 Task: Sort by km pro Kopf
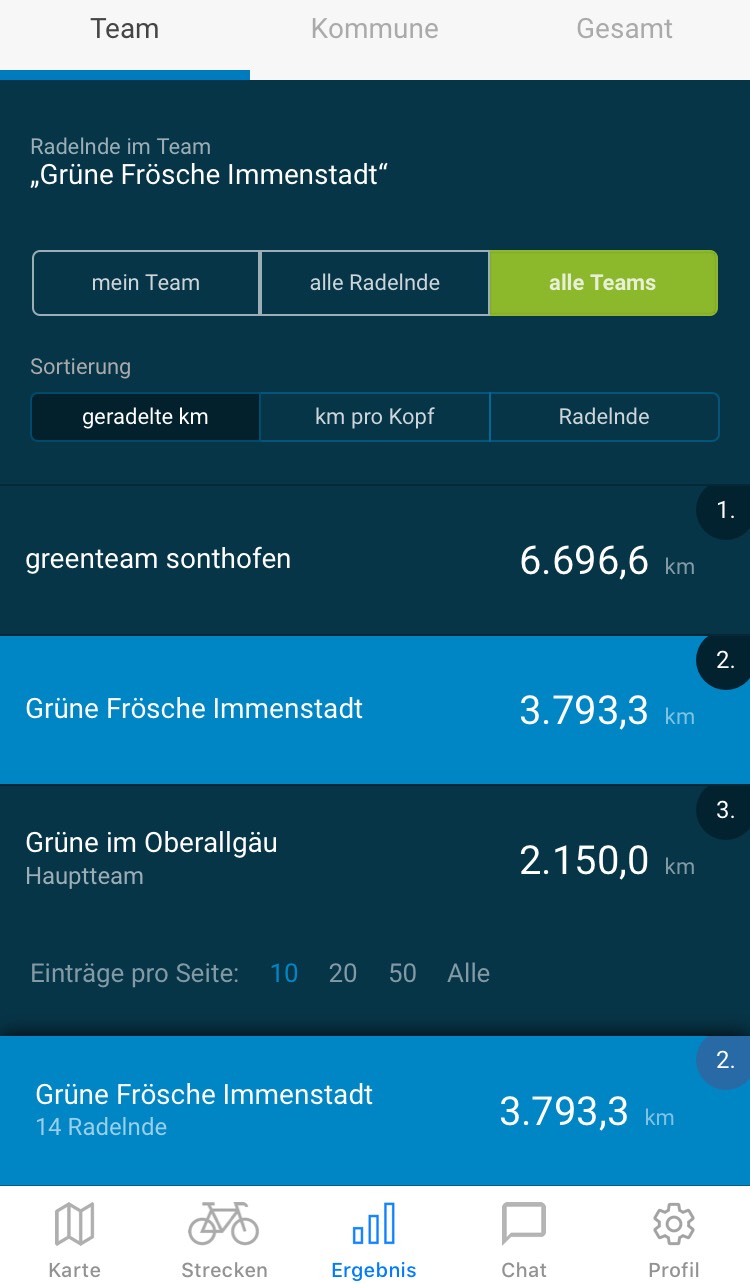point(375,417)
